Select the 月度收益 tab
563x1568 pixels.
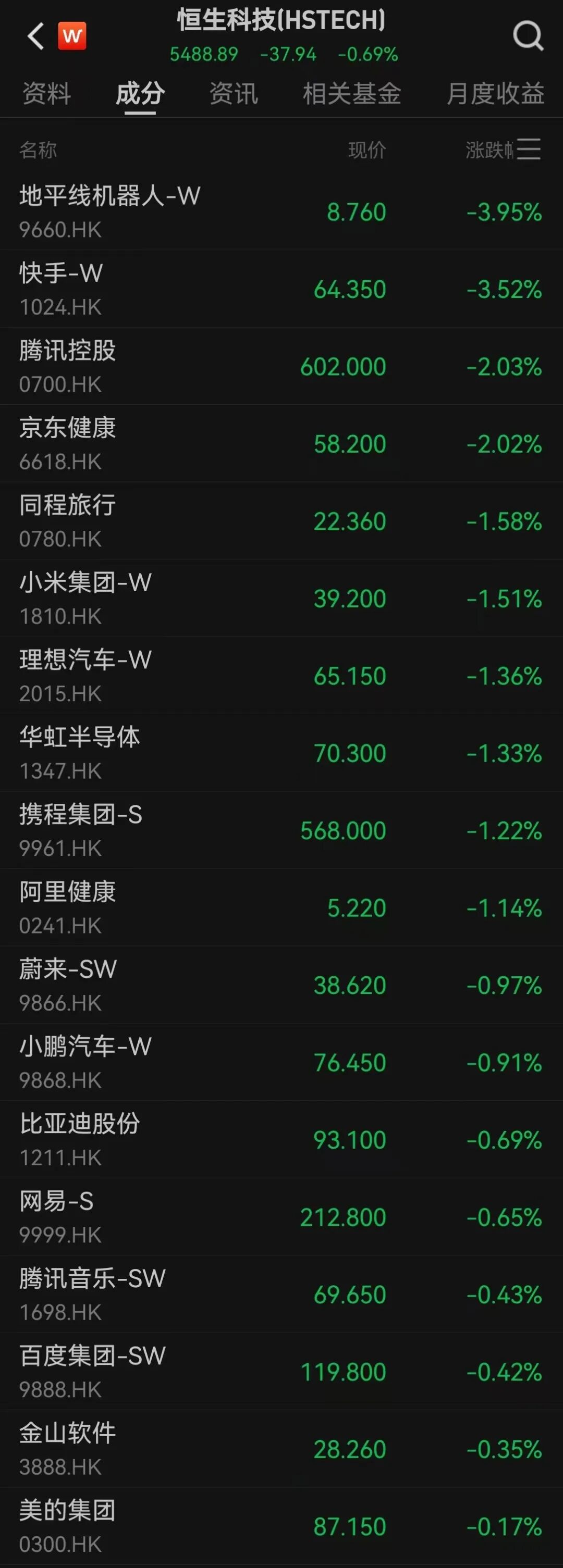495,94
